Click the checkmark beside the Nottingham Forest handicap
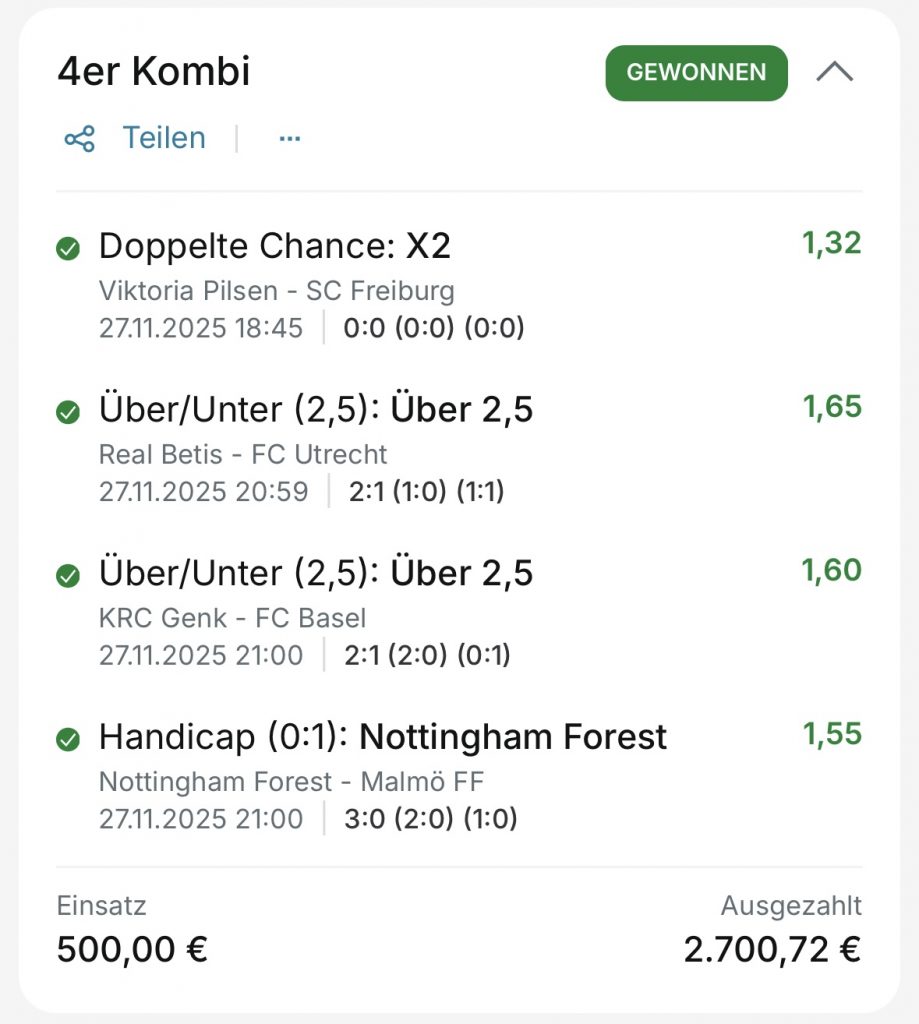Viewport: 919px width, 1024px height. pos(67,737)
